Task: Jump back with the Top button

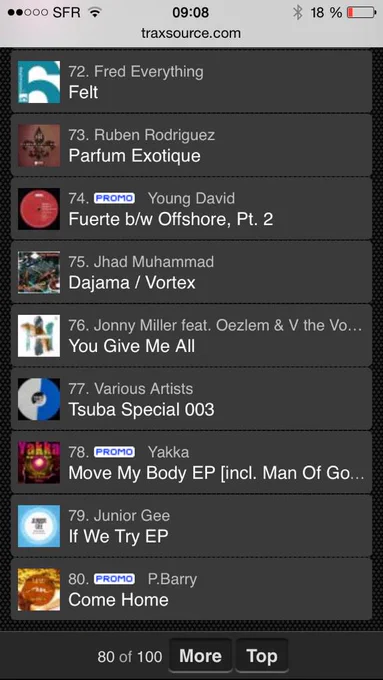Action: tap(262, 656)
